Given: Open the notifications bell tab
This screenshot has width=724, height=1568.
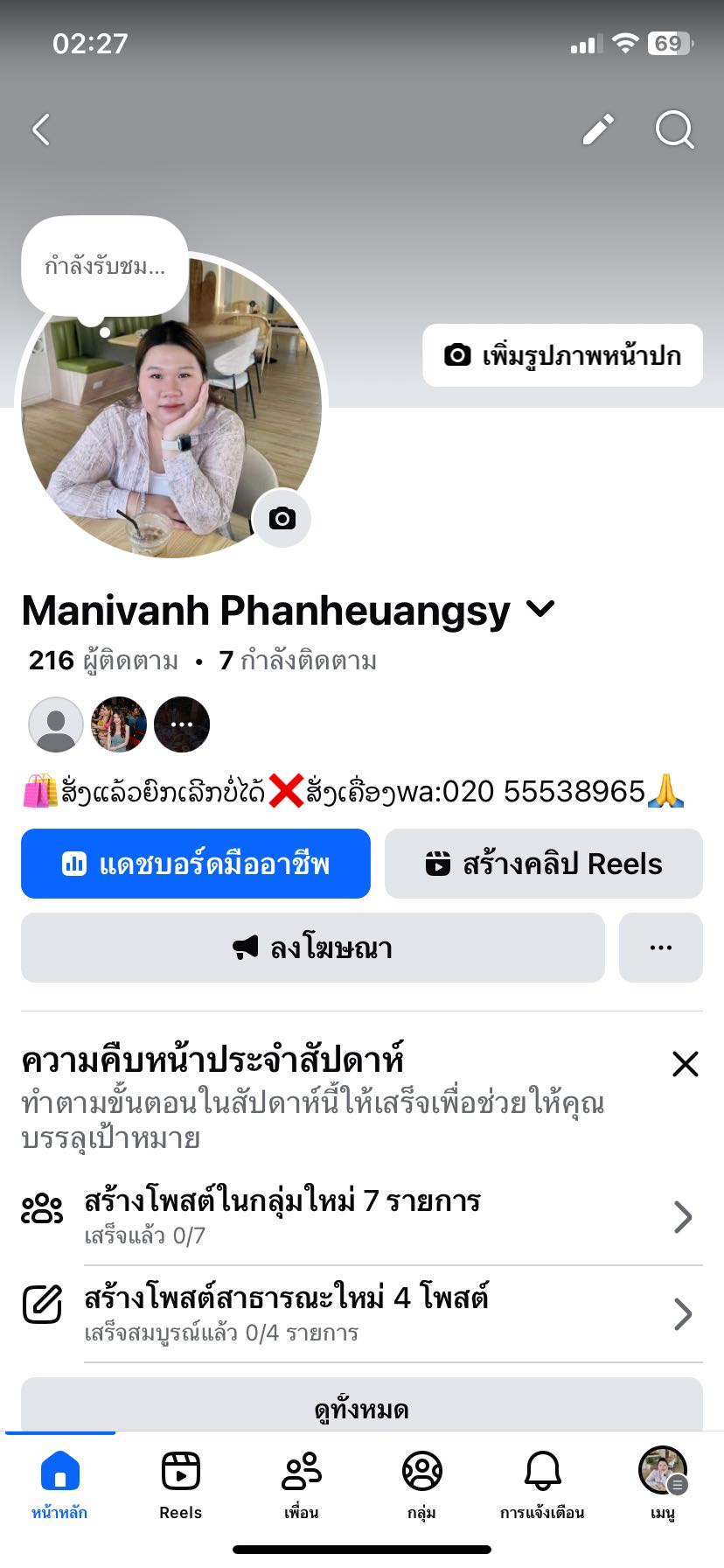Looking at the screenshot, I should tap(542, 1482).
